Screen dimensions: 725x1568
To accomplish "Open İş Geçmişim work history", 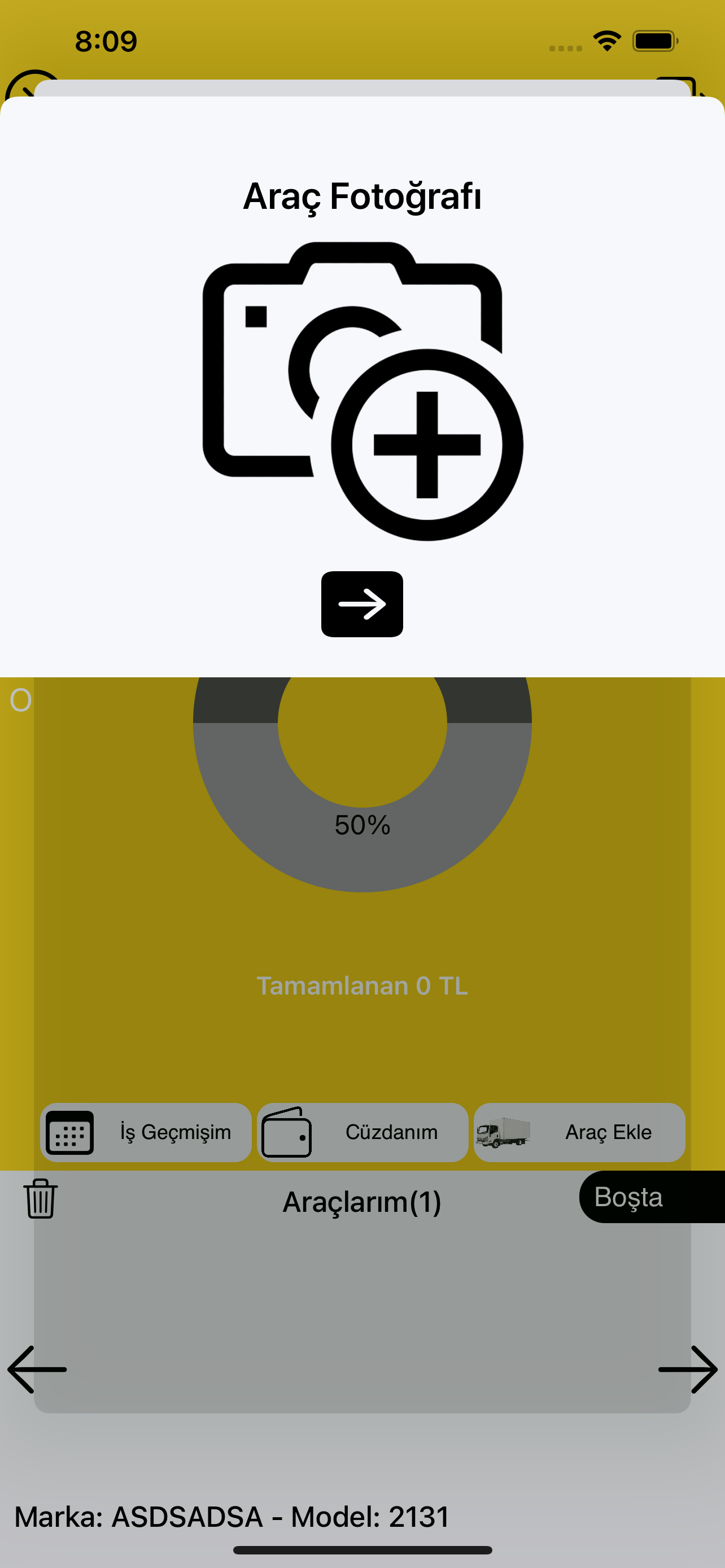I will click(146, 1132).
